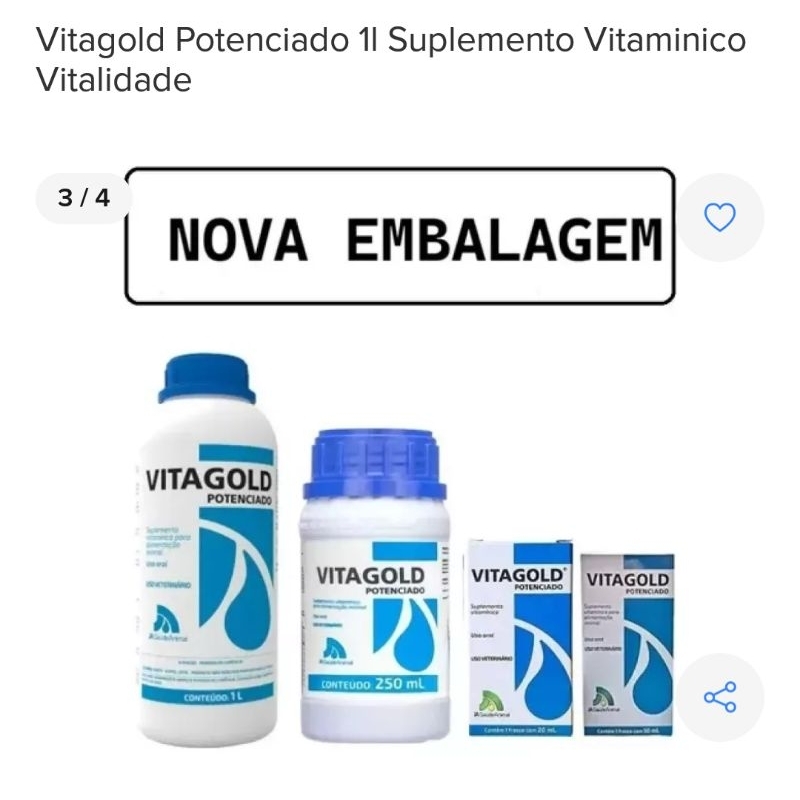Share this Vitagold listing
800x800 pixels.
[x=719, y=697]
